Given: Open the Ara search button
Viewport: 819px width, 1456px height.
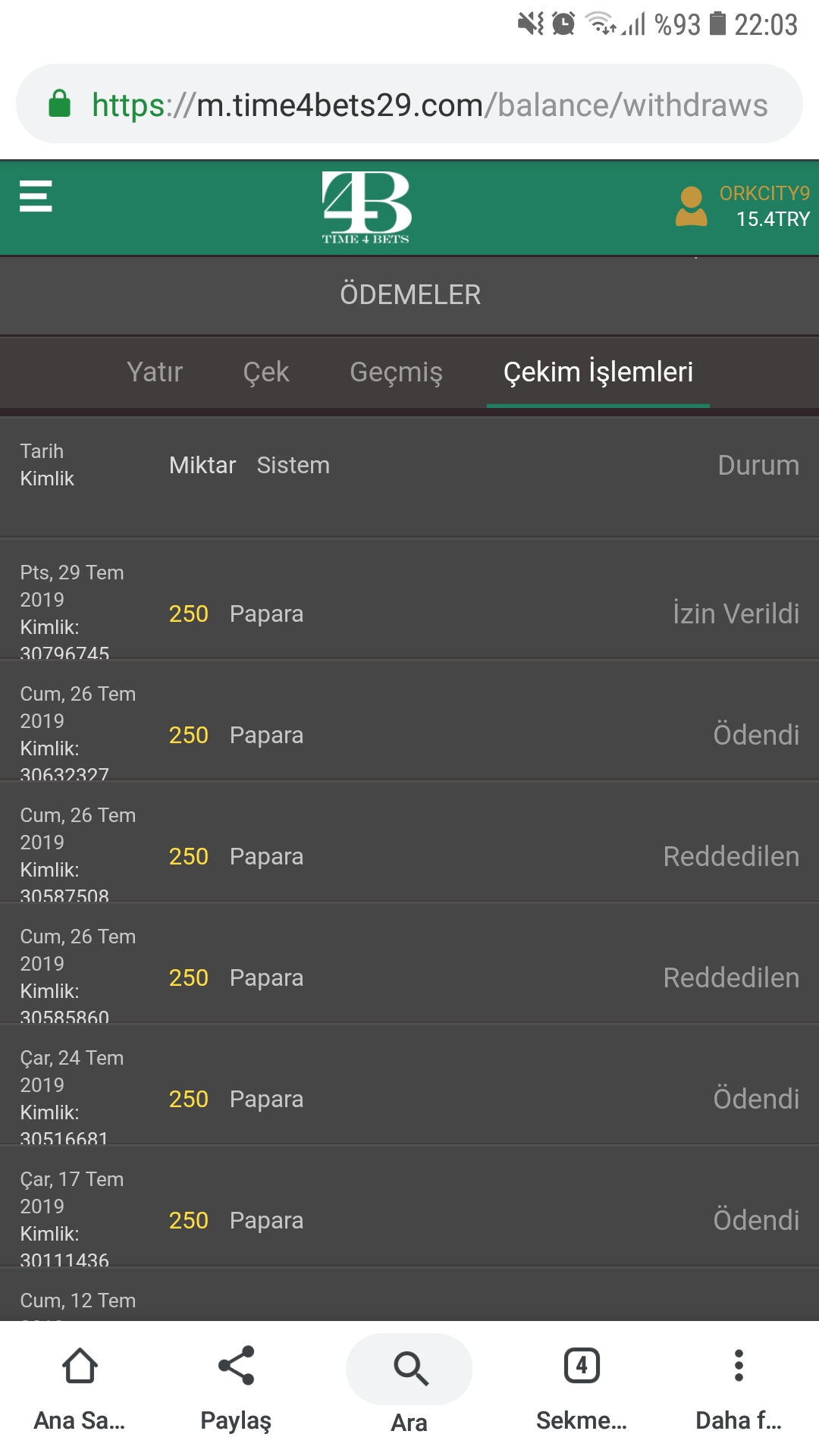Looking at the screenshot, I should pos(409,1386).
